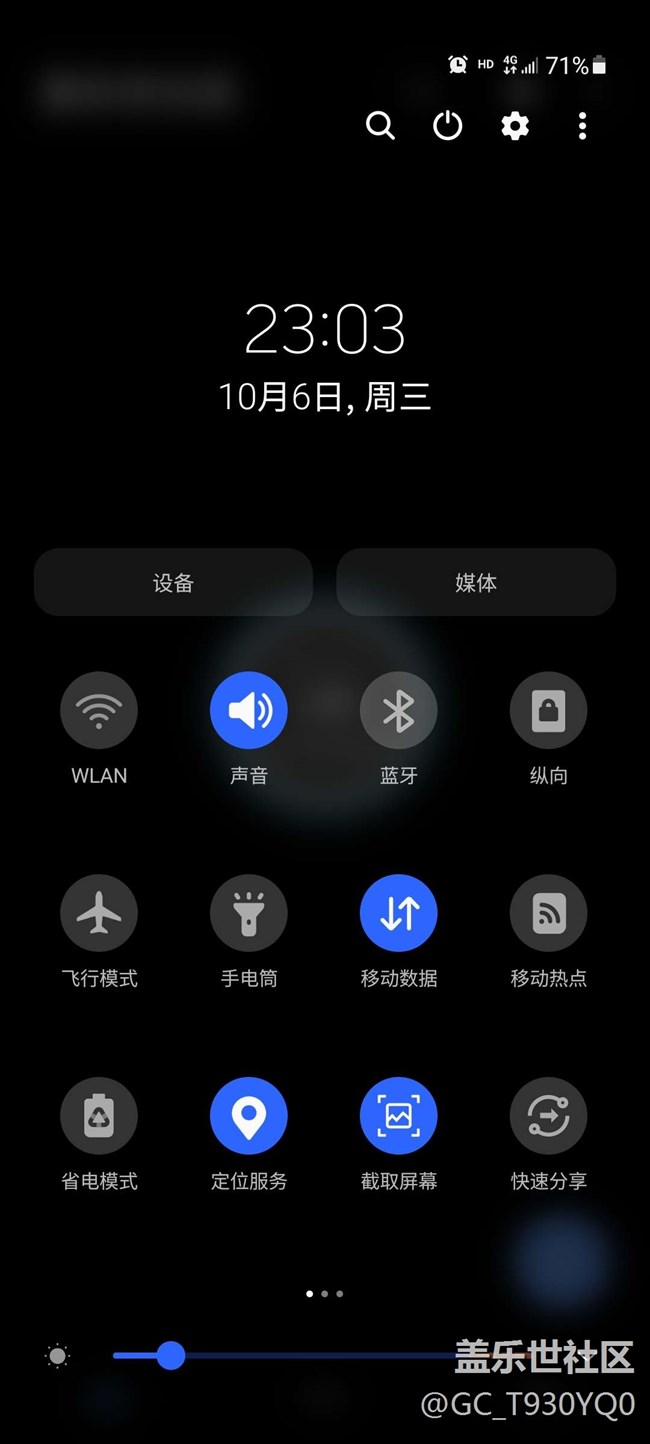The height and width of the screenshot is (1444, 650).
Task: Open the 媒体 panel
Action: coord(476,582)
